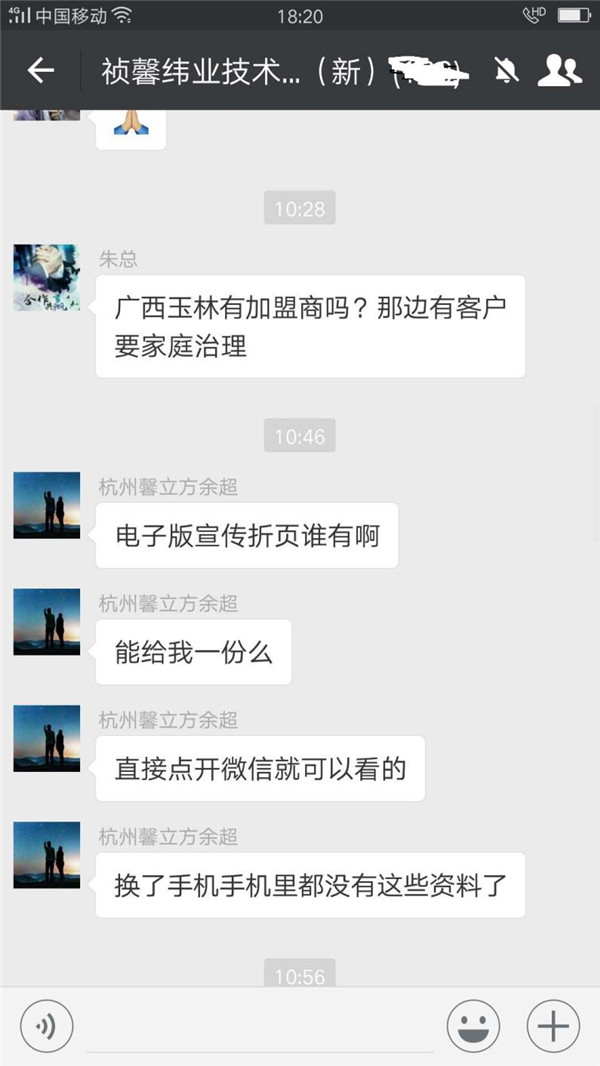Open 余超's avatar beside 直接点开微信就可以看的
Viewport: 600px width, 1066px height.
(47, 738)
